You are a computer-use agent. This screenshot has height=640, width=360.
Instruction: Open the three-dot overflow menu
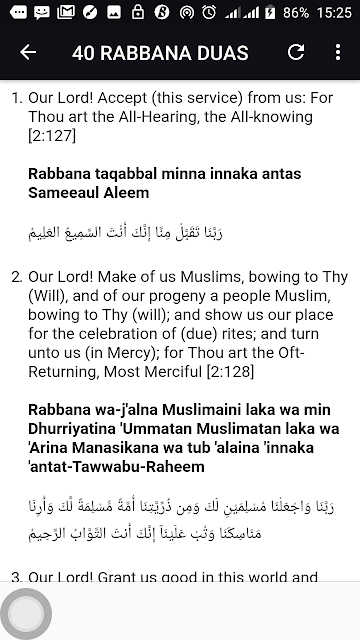click(x=338, y=52)
